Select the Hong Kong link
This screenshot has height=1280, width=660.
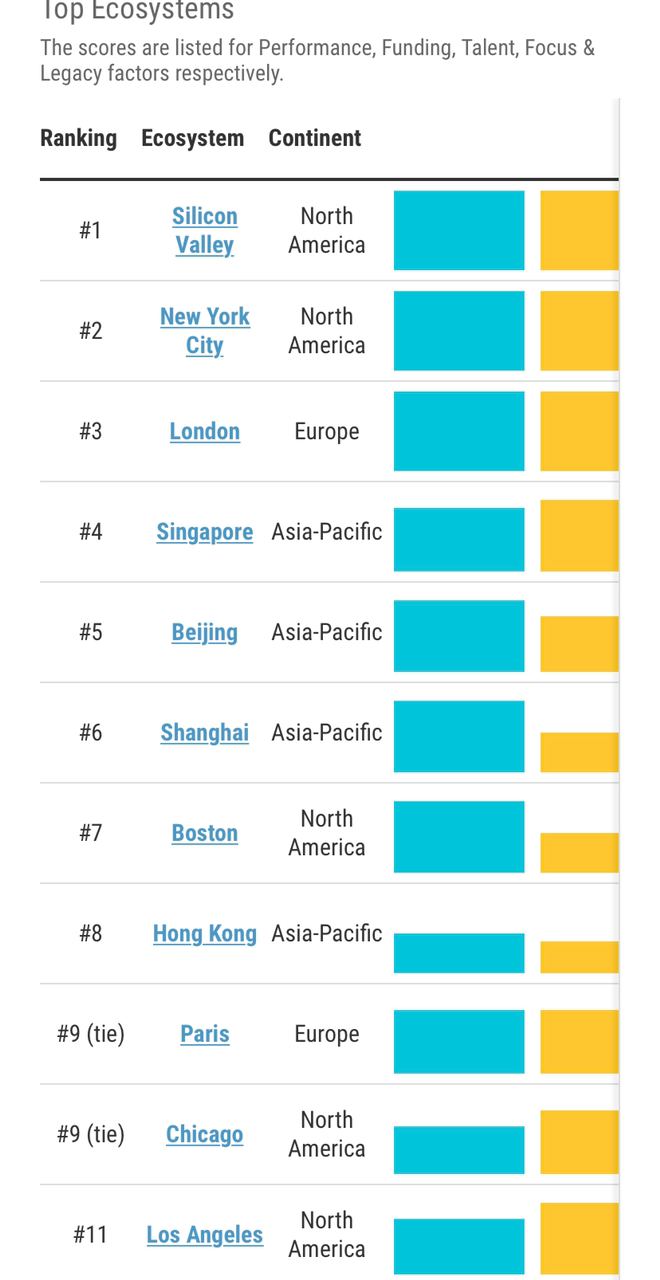[x=204, y=934]
